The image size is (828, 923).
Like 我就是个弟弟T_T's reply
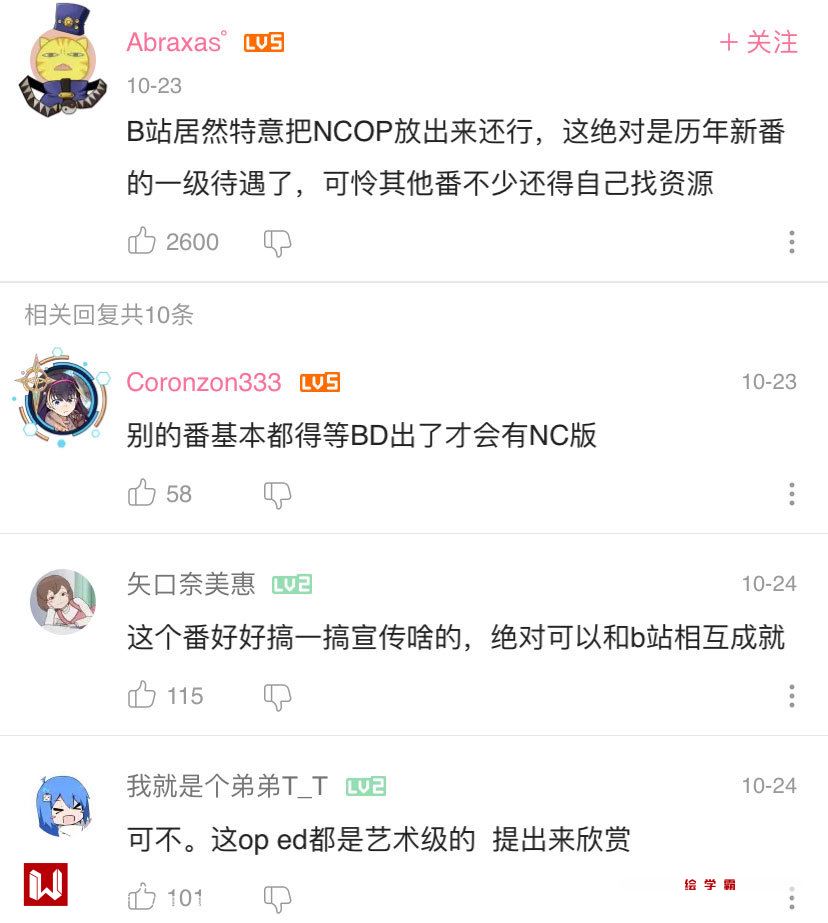tap(143, 896)
